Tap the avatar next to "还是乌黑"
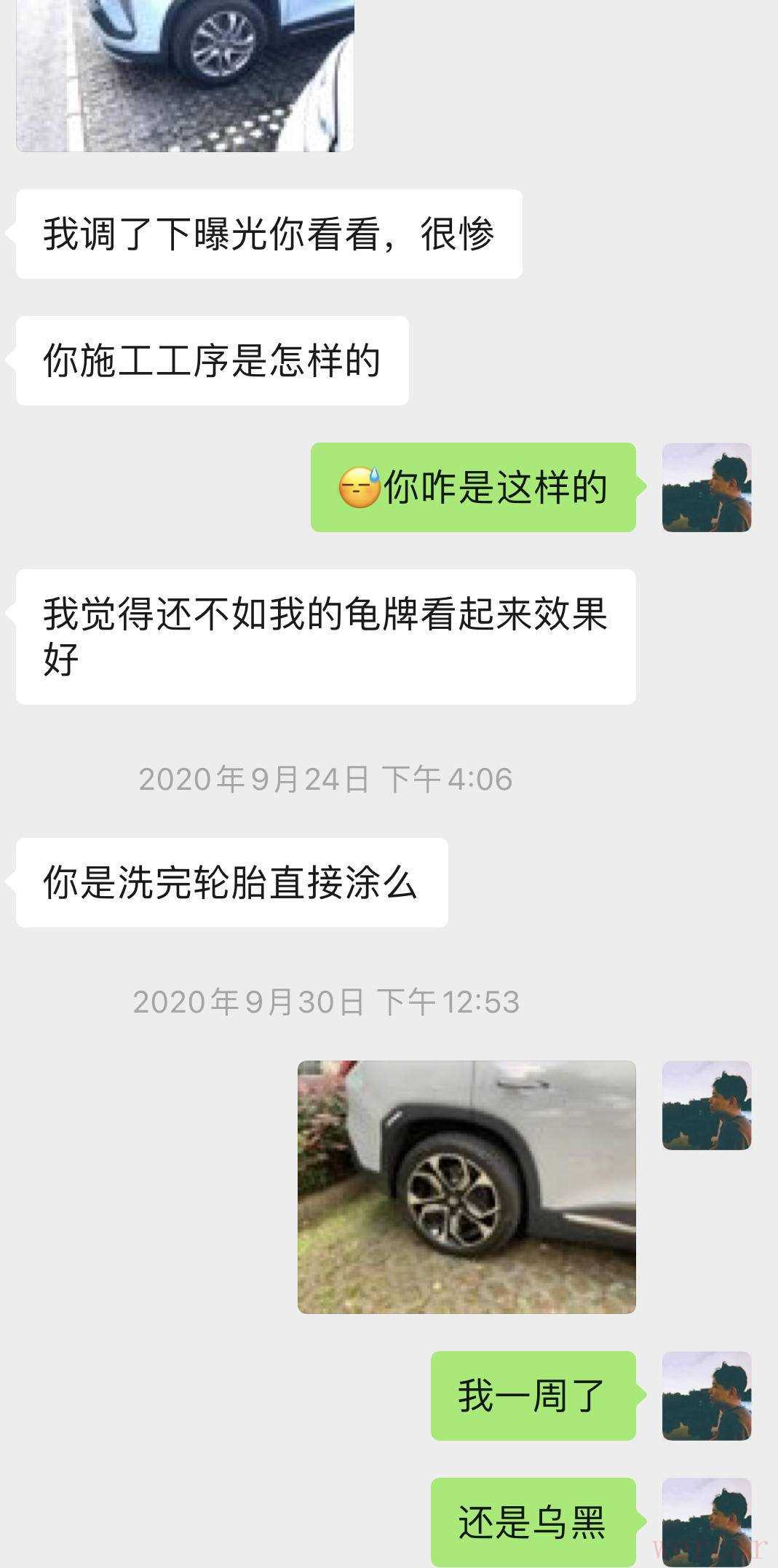778x1568 pixels. (706, 1521)
